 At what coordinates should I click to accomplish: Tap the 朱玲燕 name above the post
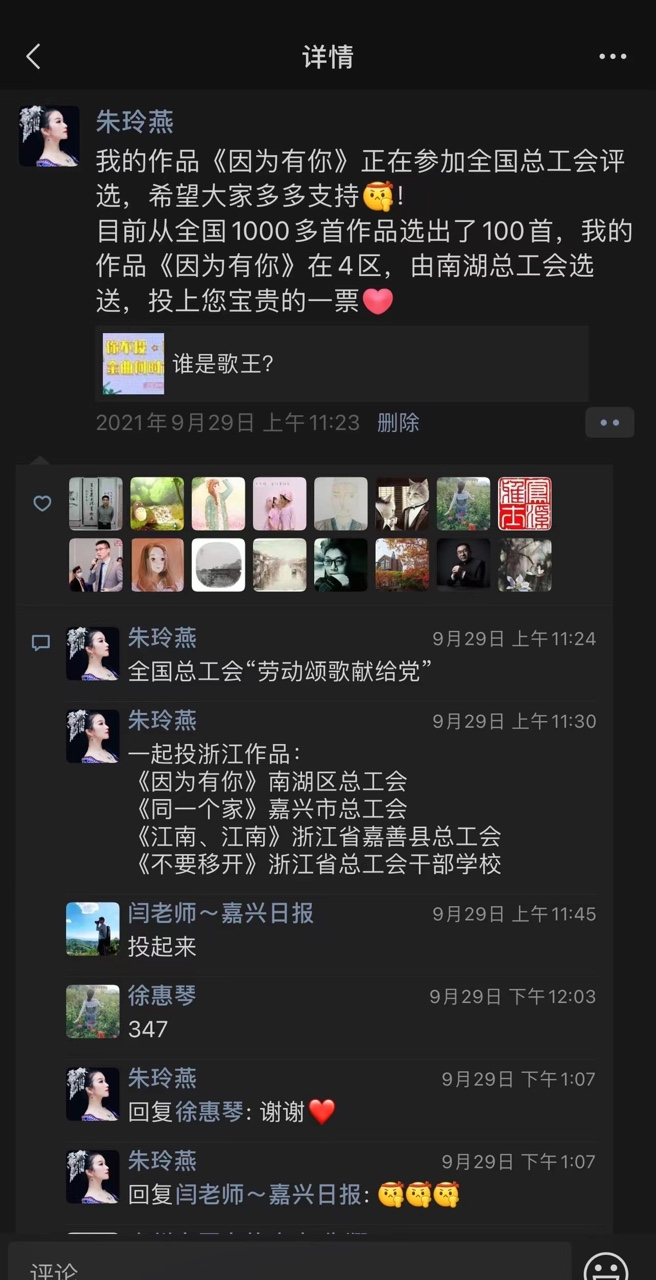[134, 122]
